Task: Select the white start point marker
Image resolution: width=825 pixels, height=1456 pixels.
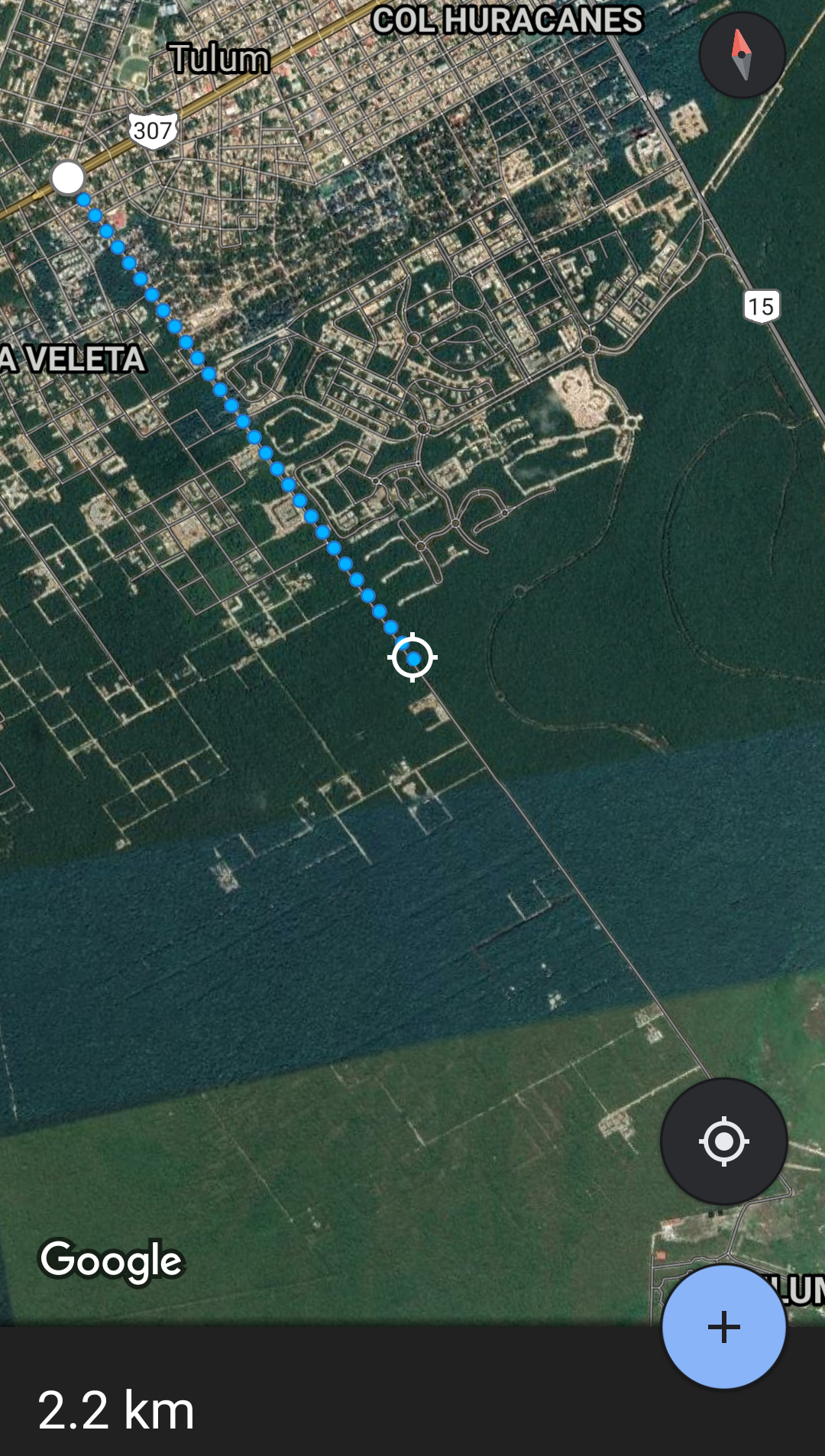Action: tap(68, 178)
